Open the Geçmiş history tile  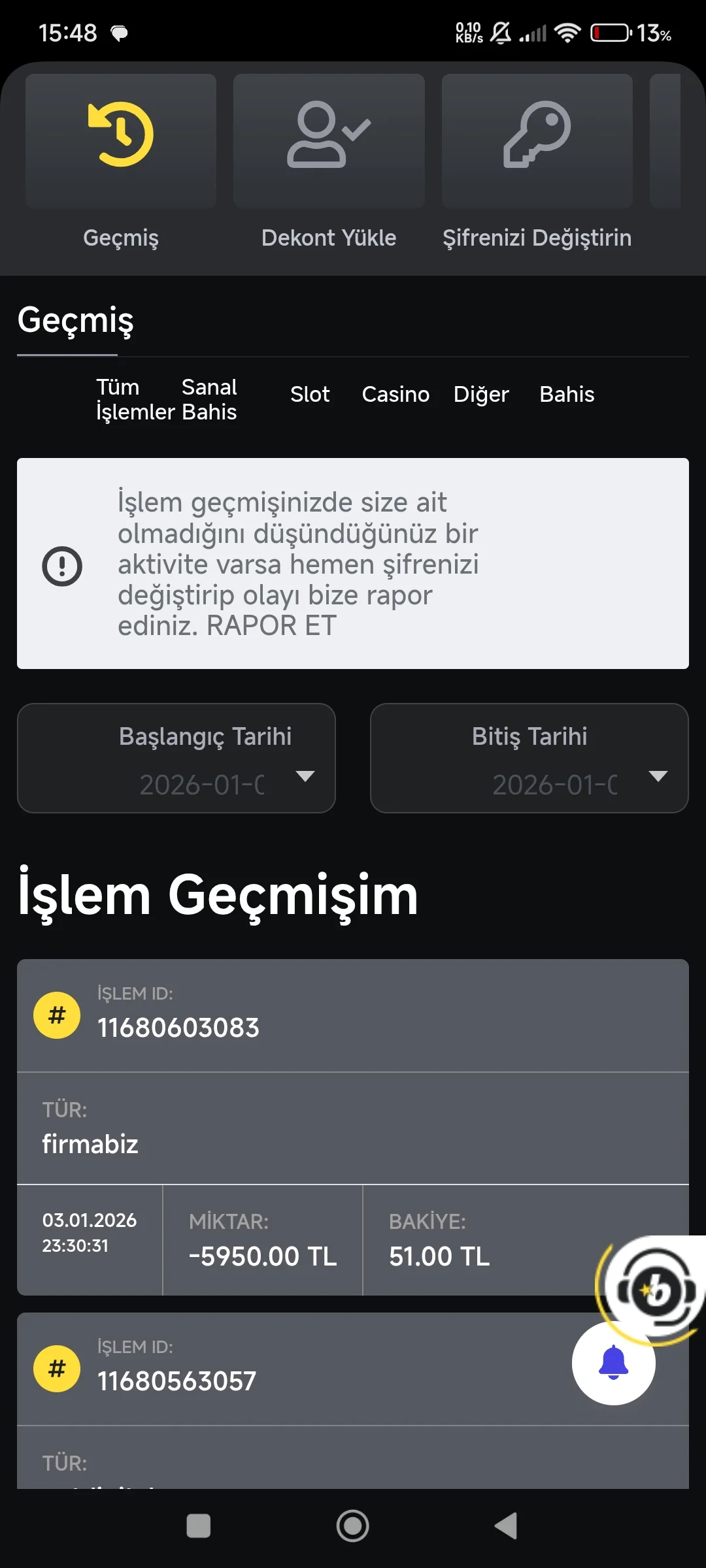121,140
